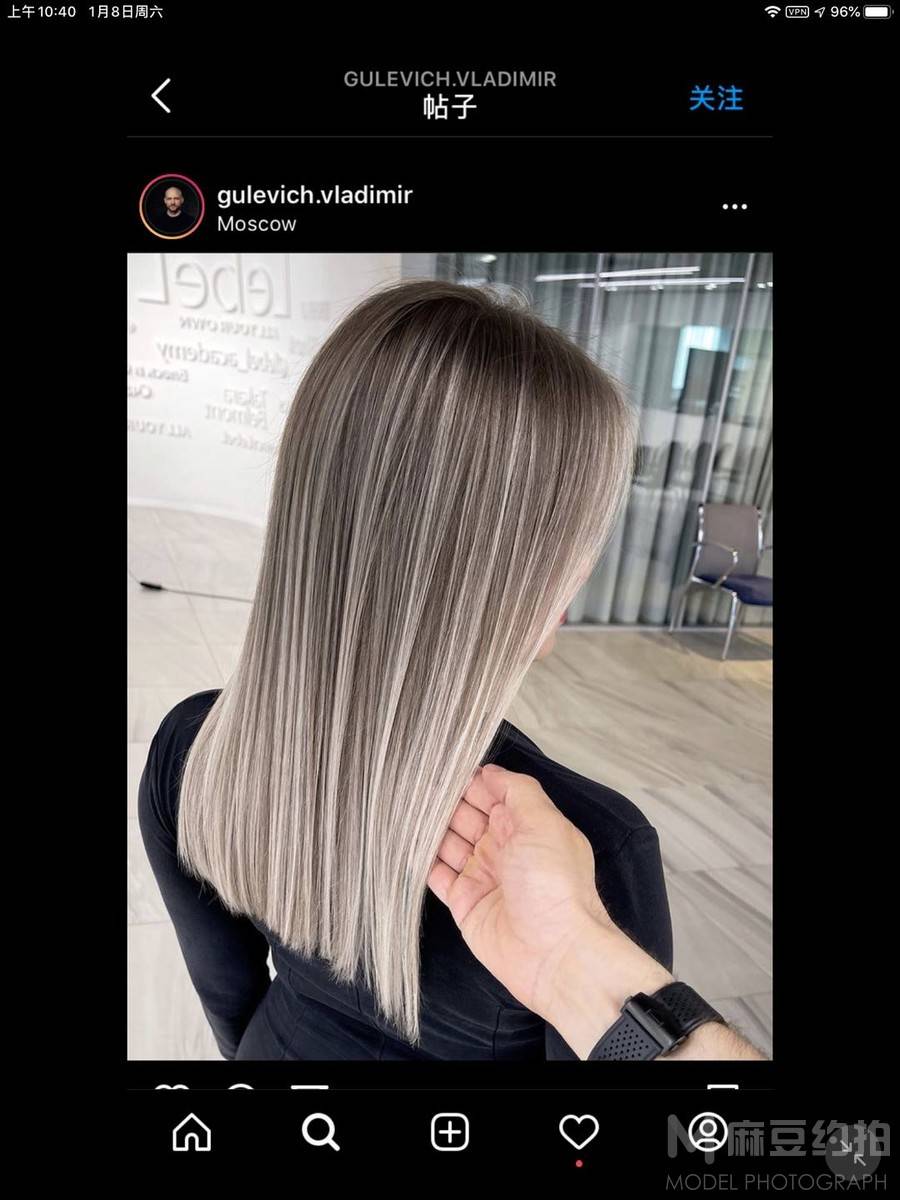Switch to the Search tab
900x1200 pixels.
pyautogui.click(x=321, y=1133)
